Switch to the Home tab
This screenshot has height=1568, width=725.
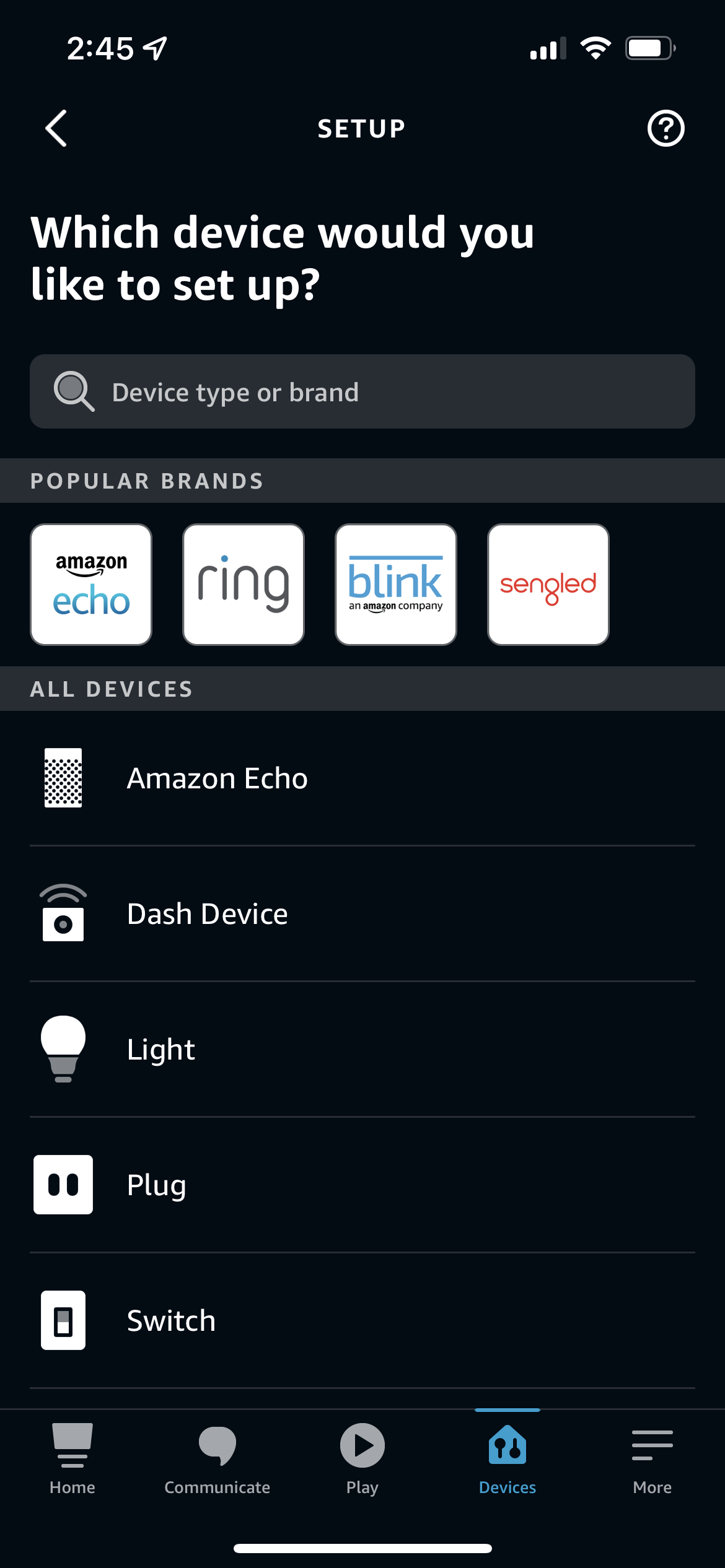[72, 1458]
